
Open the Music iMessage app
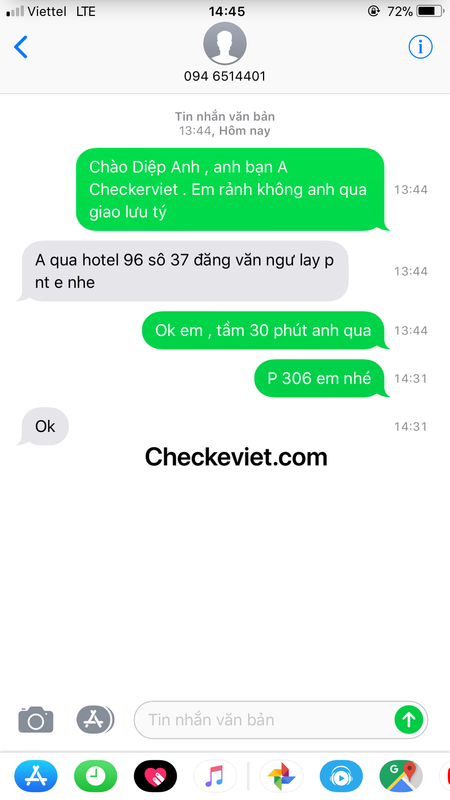click(x=215, y=776)
